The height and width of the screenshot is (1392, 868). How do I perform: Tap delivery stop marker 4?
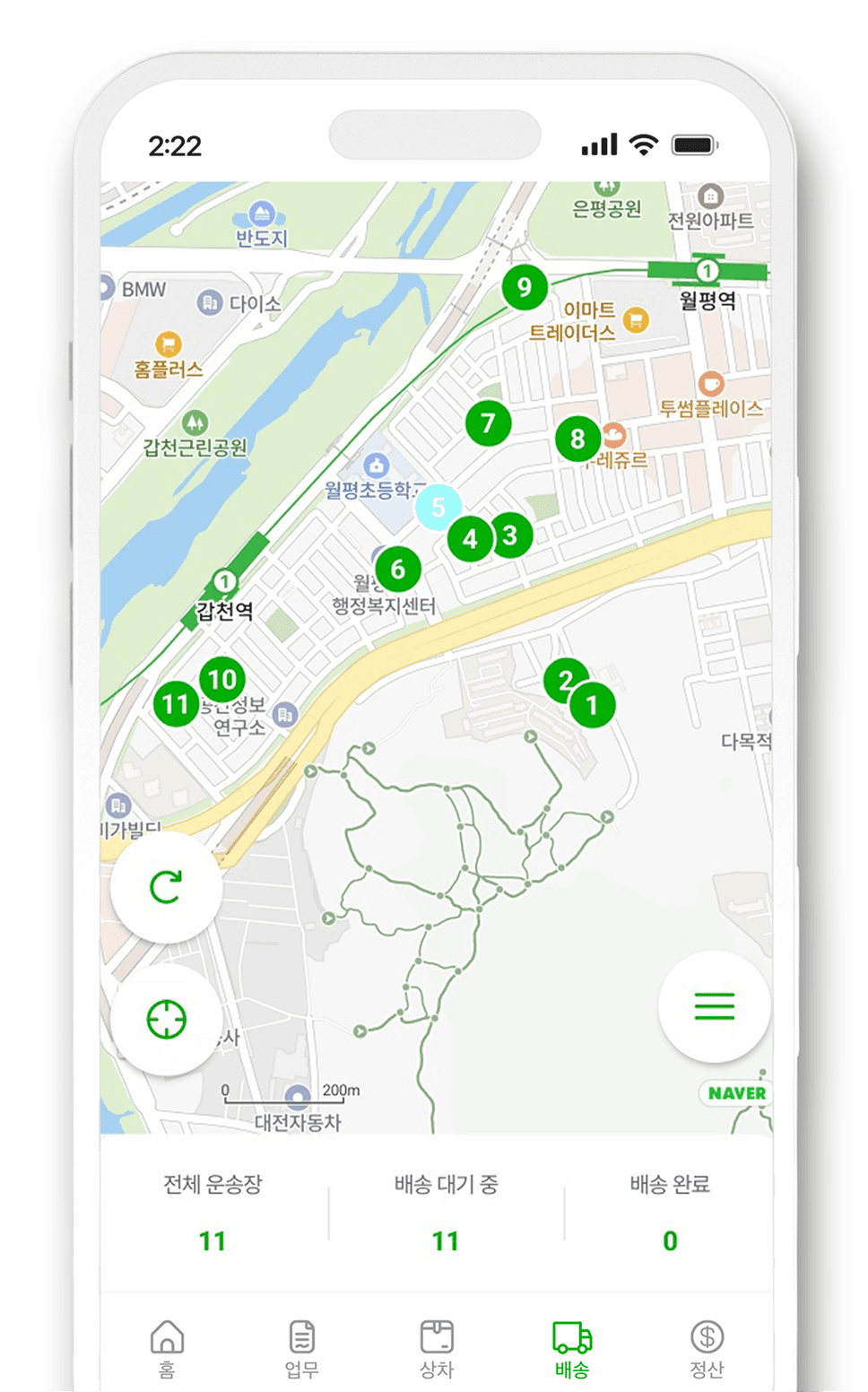[x=467, y=540]
